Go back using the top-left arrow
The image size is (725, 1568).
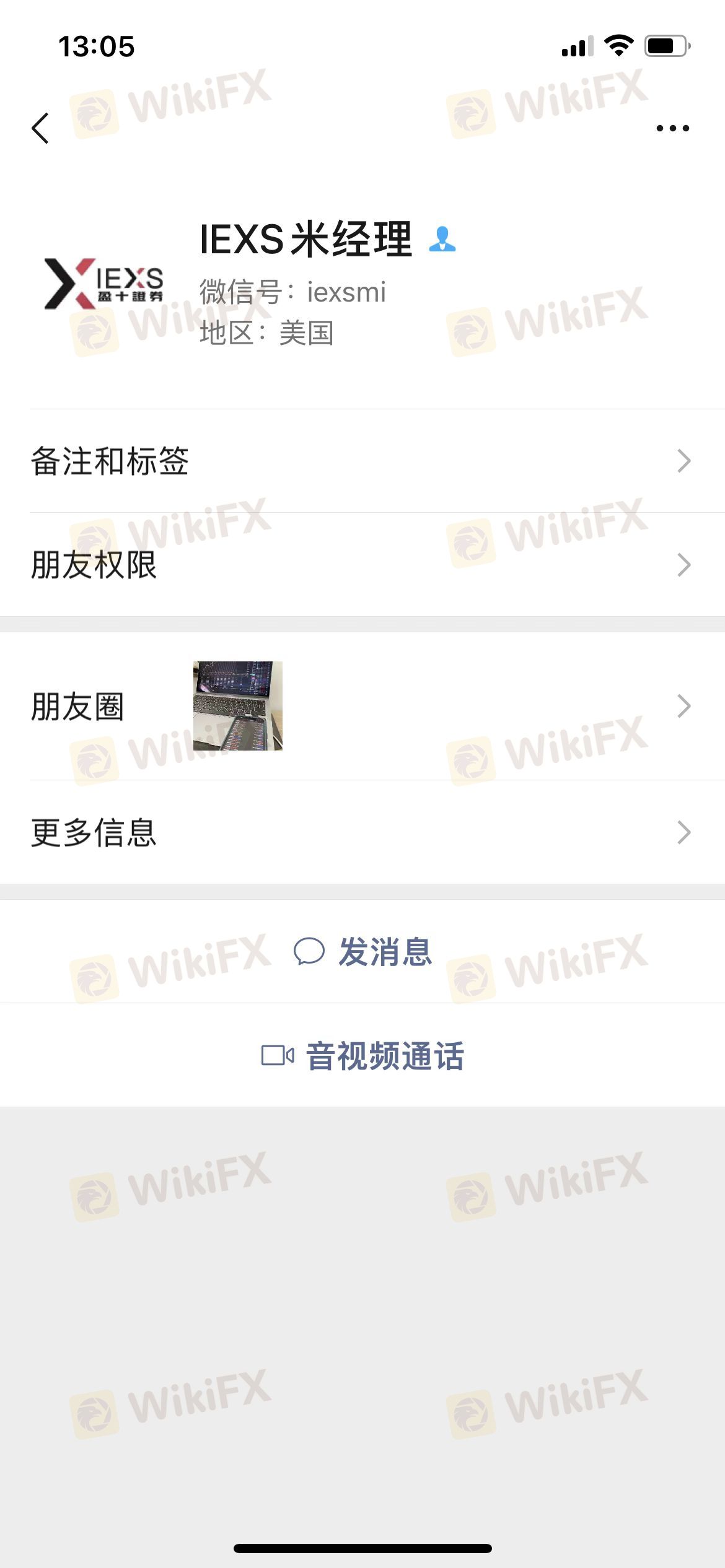point(41,129)
